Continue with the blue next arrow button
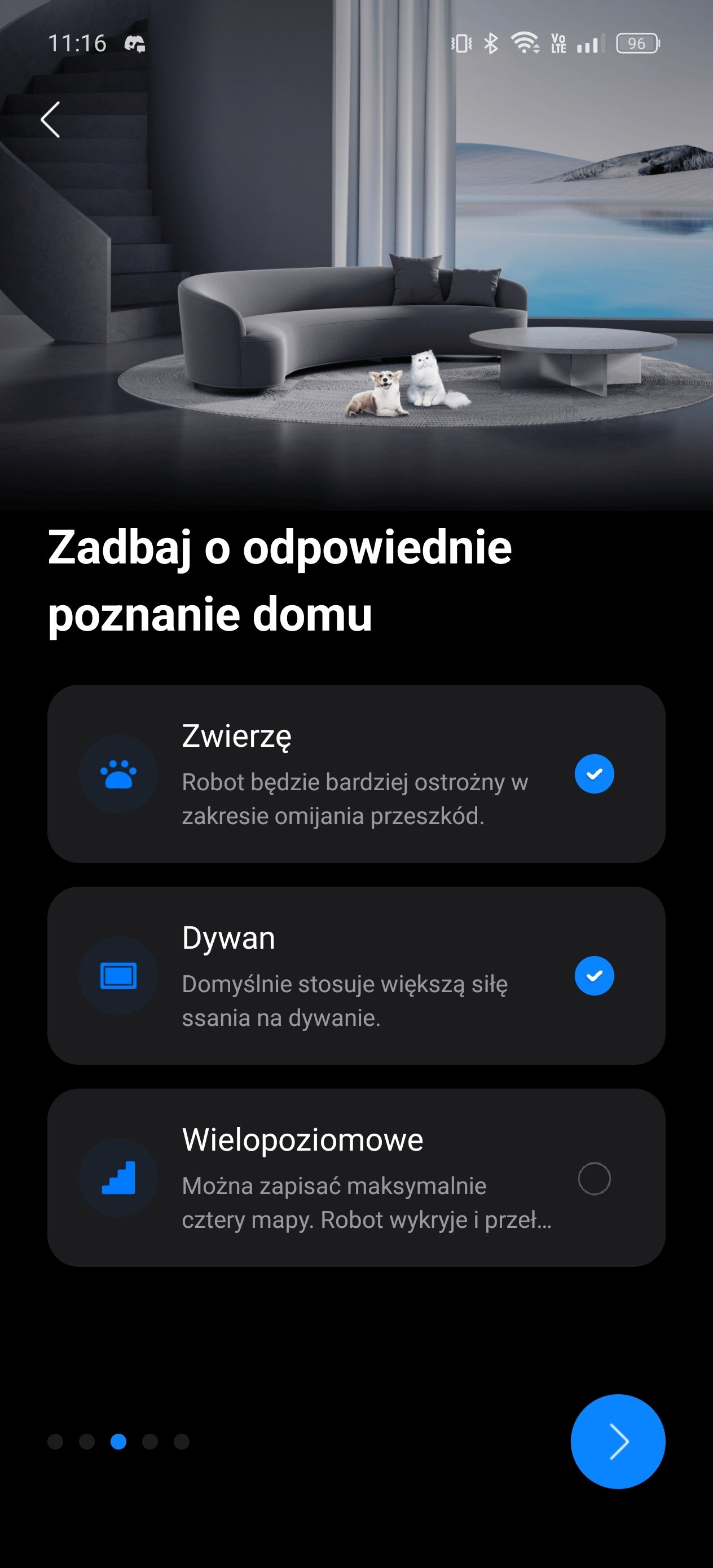The width and height of the screenshot is (713, 1568). pos(618,1442)
